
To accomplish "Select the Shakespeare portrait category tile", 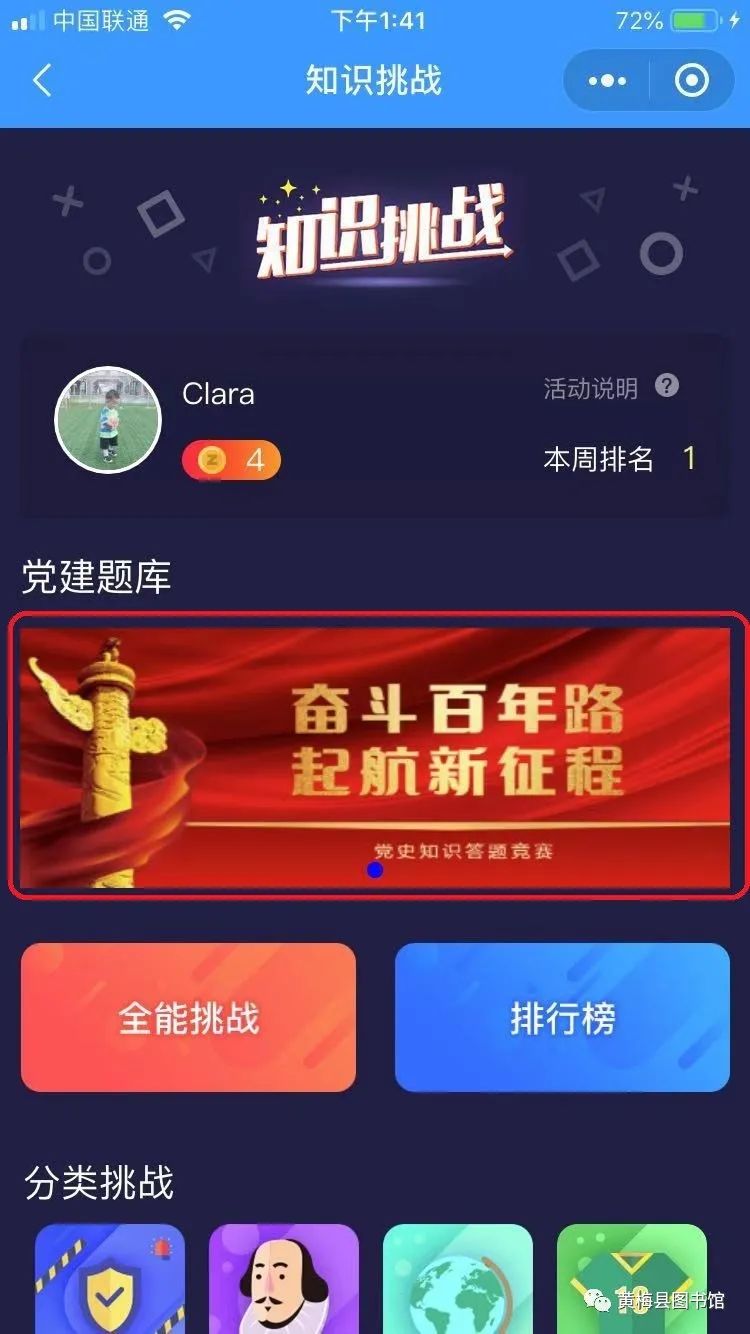I will (284, 1280).
